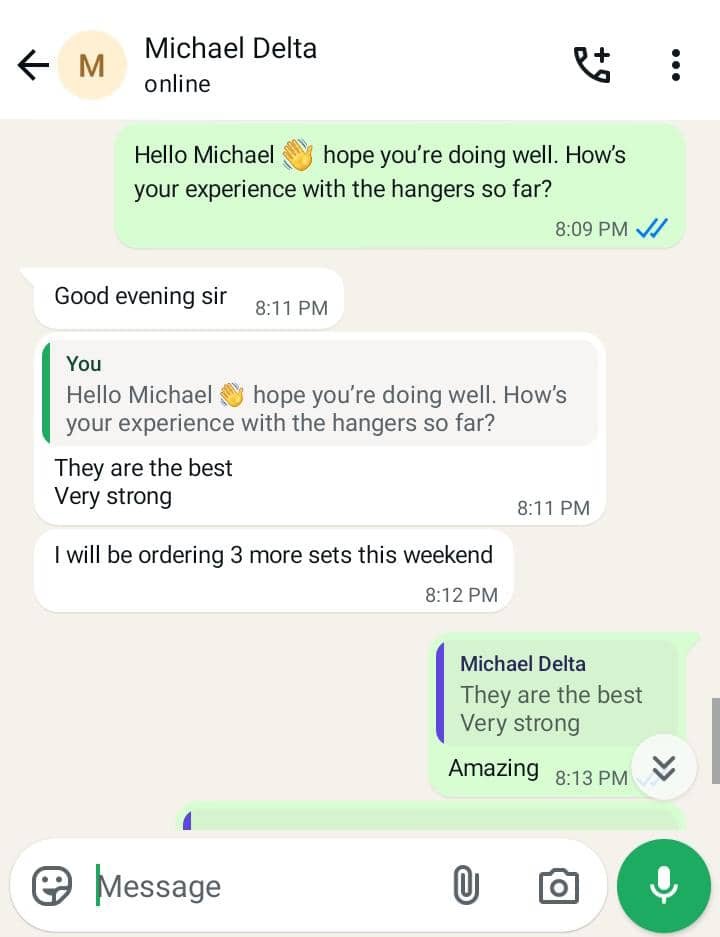Focus the Message text field

click(x=260, y=886)
